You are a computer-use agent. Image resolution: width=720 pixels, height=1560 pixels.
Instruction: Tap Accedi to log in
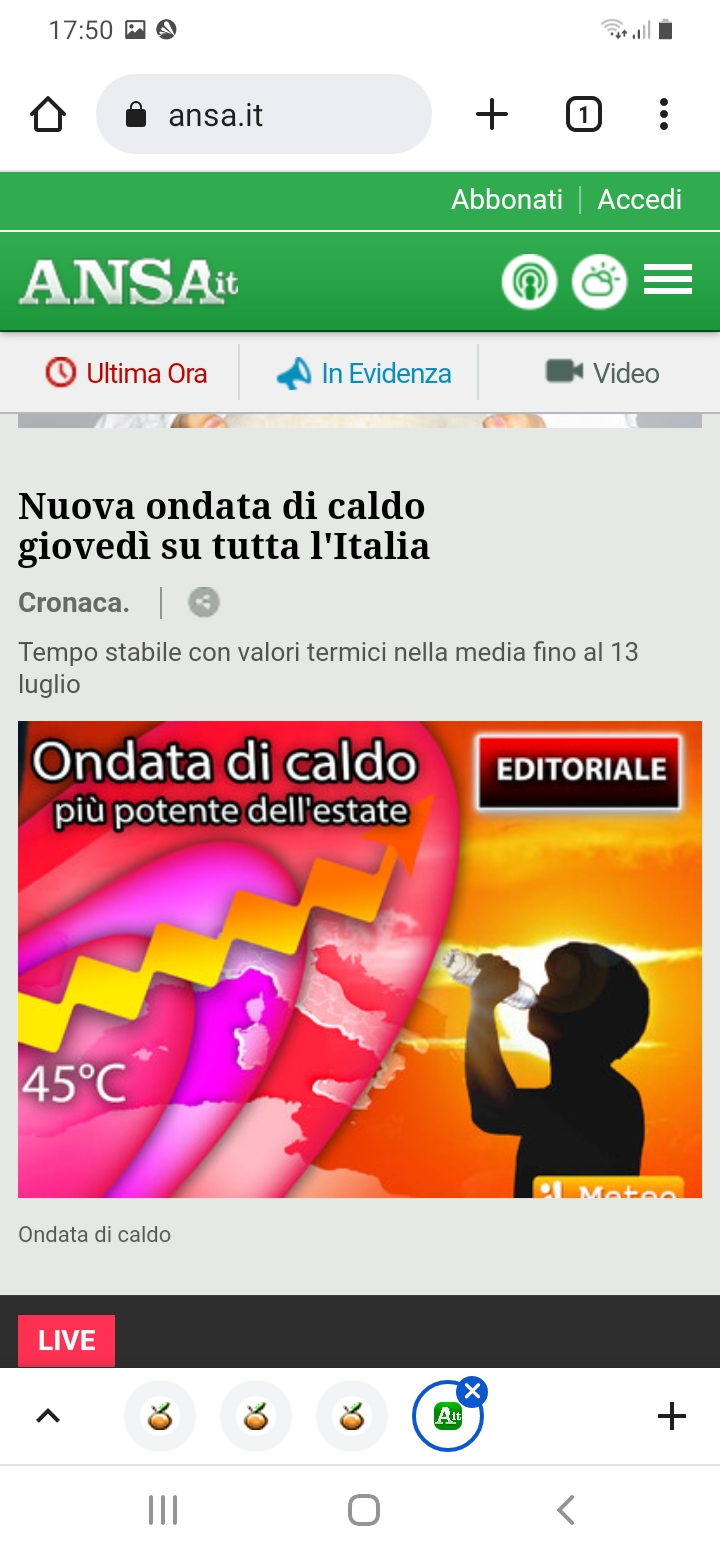click(x=640, y=200)
